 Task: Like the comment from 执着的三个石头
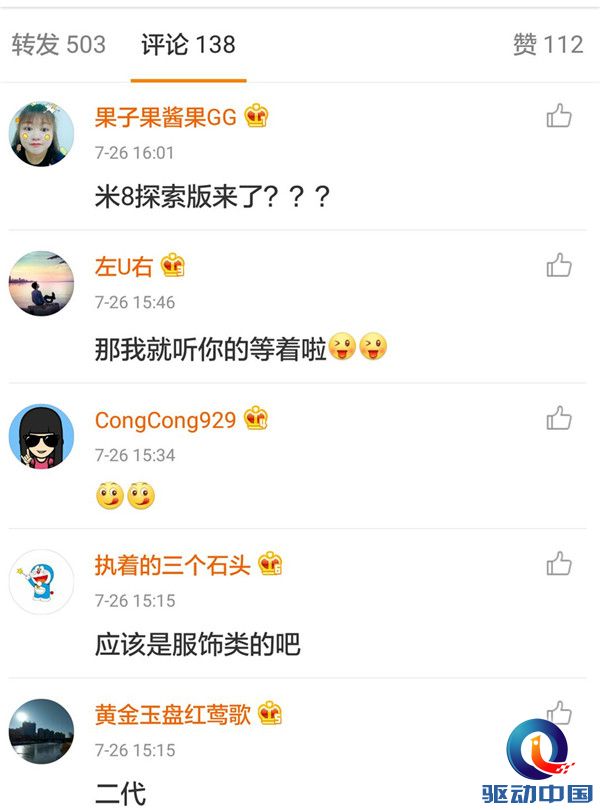tap(559, 564)
